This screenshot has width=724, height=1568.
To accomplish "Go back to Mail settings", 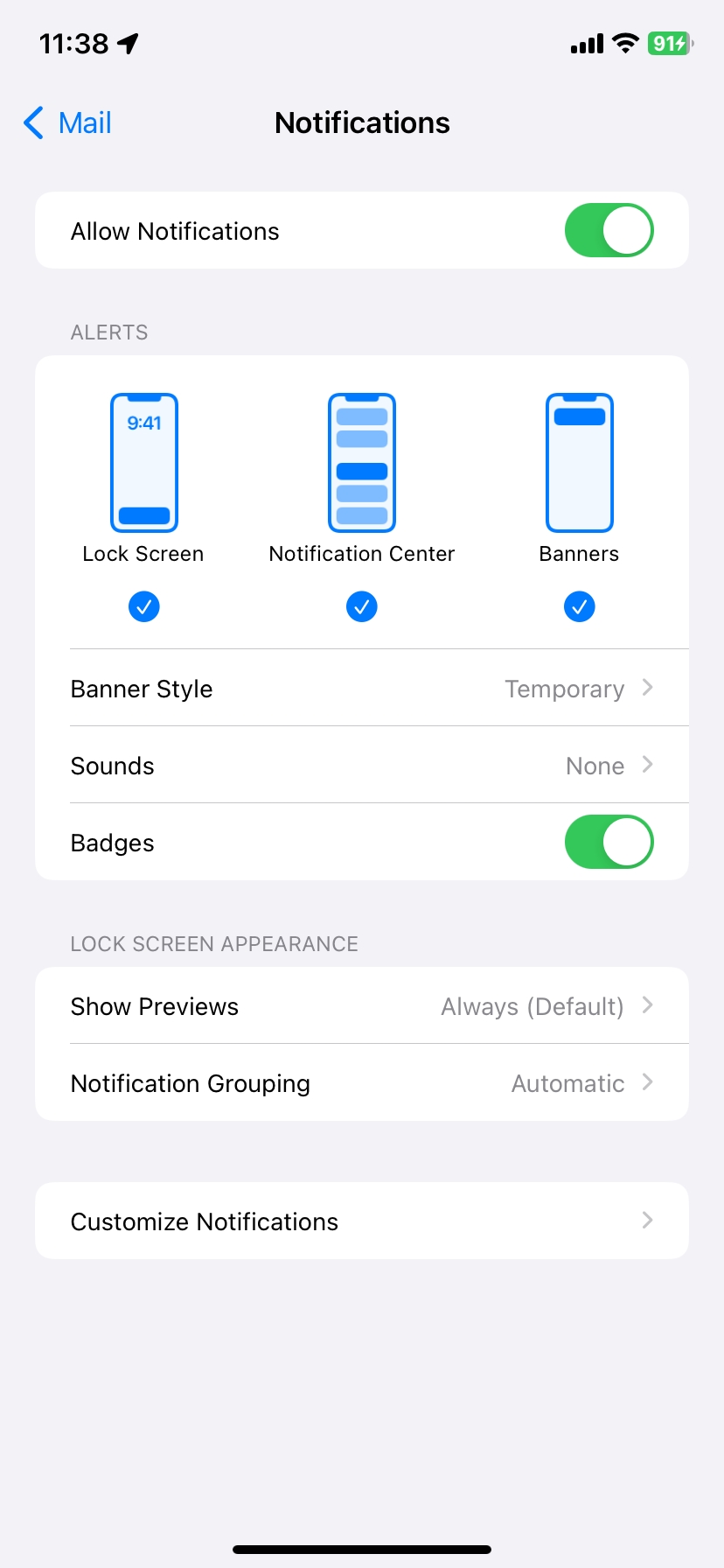I will point(67,123).
